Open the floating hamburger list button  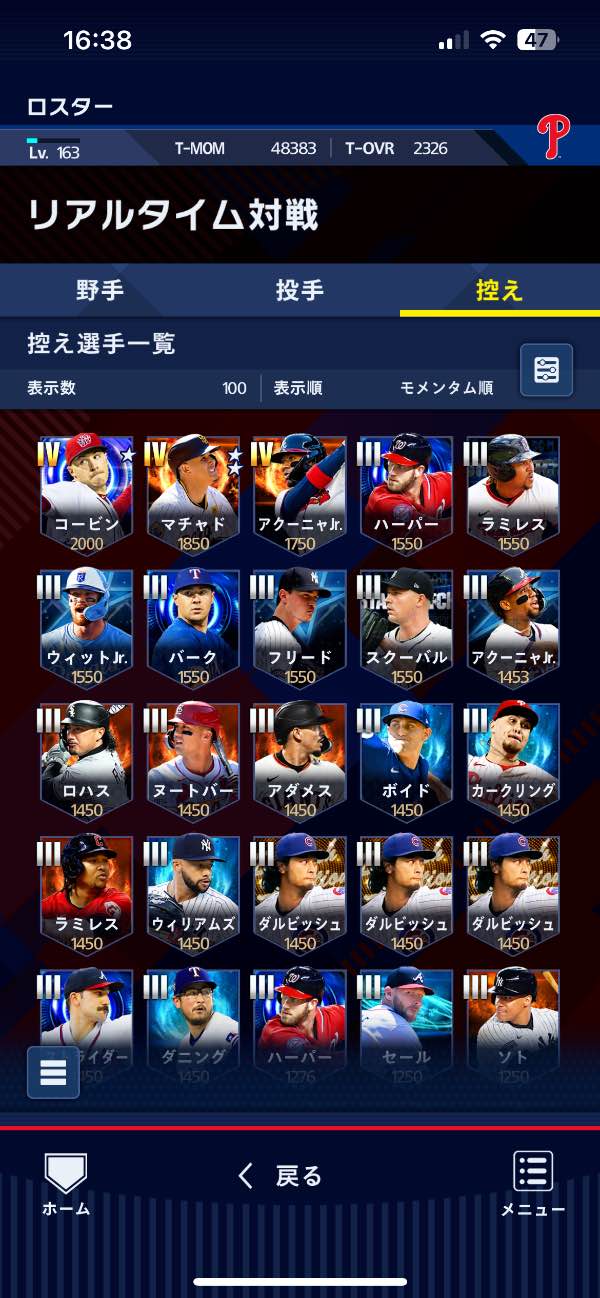(x=53, y=1072)
